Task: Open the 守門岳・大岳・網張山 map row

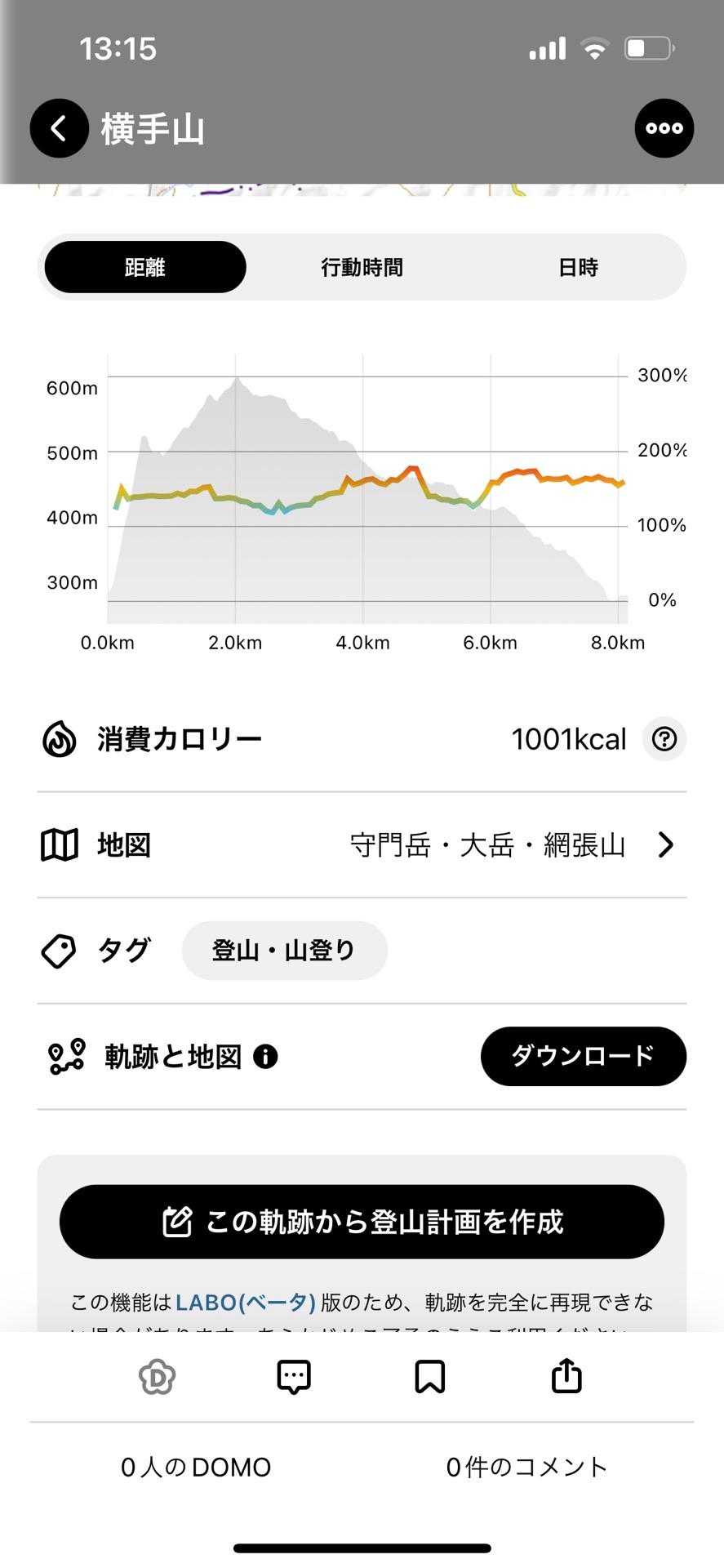Action: (506, 844)
